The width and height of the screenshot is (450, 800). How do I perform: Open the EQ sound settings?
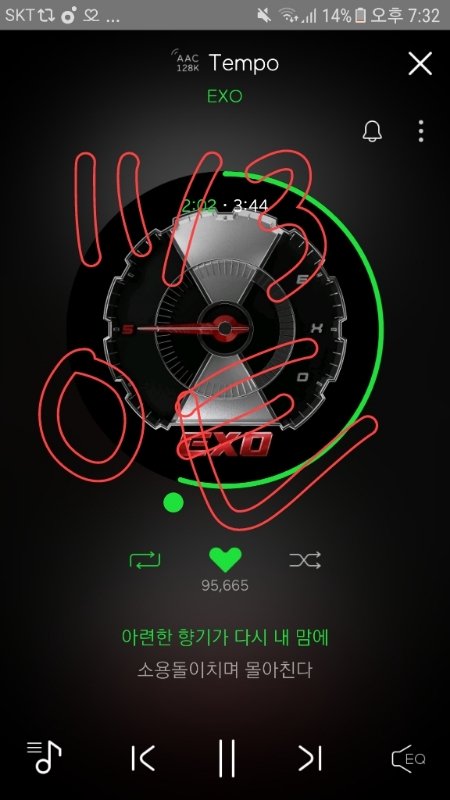(408, 759)
